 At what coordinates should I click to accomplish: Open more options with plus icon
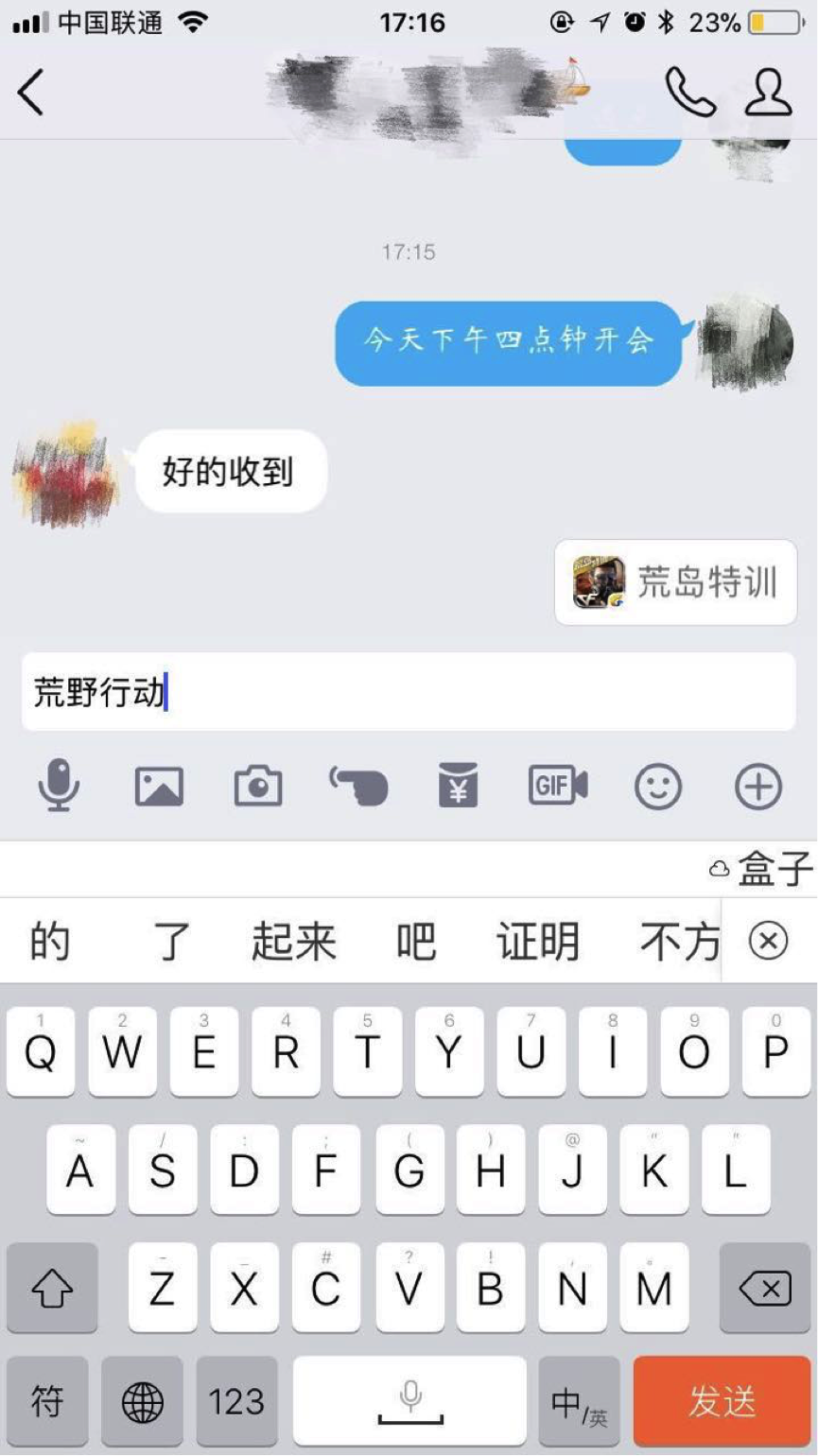(758, 786)
